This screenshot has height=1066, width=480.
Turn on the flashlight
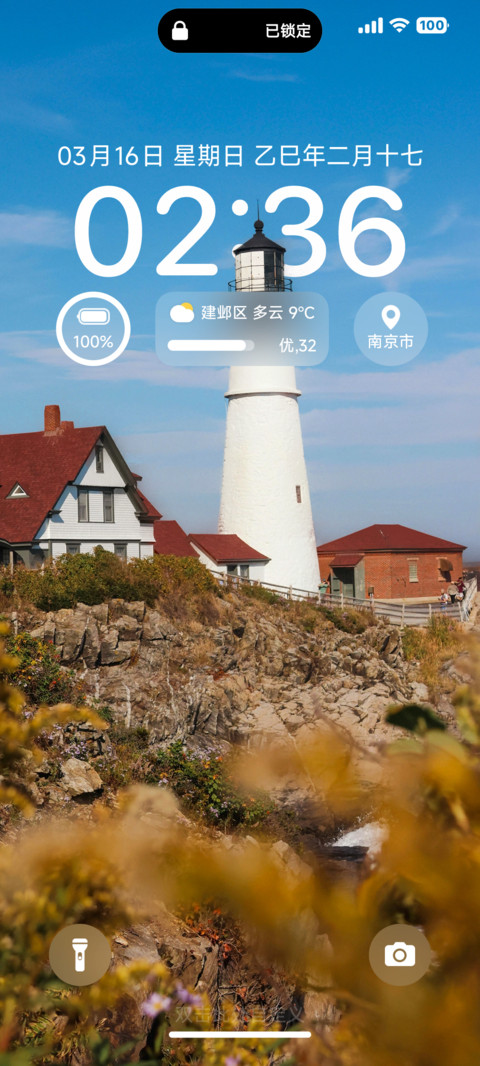click(80, 955)
